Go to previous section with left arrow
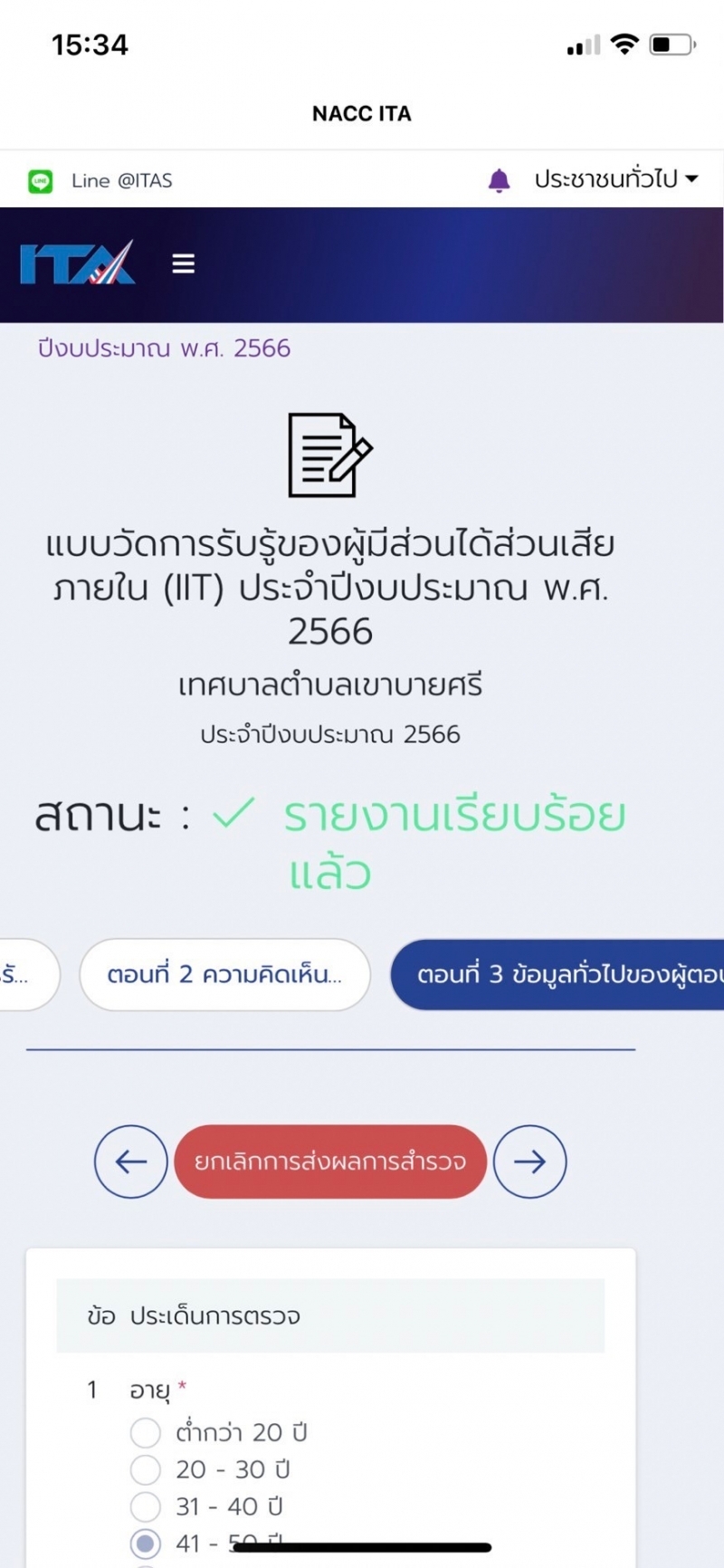Screen dimensions: 724x1568 click(x=131, y=1162)
